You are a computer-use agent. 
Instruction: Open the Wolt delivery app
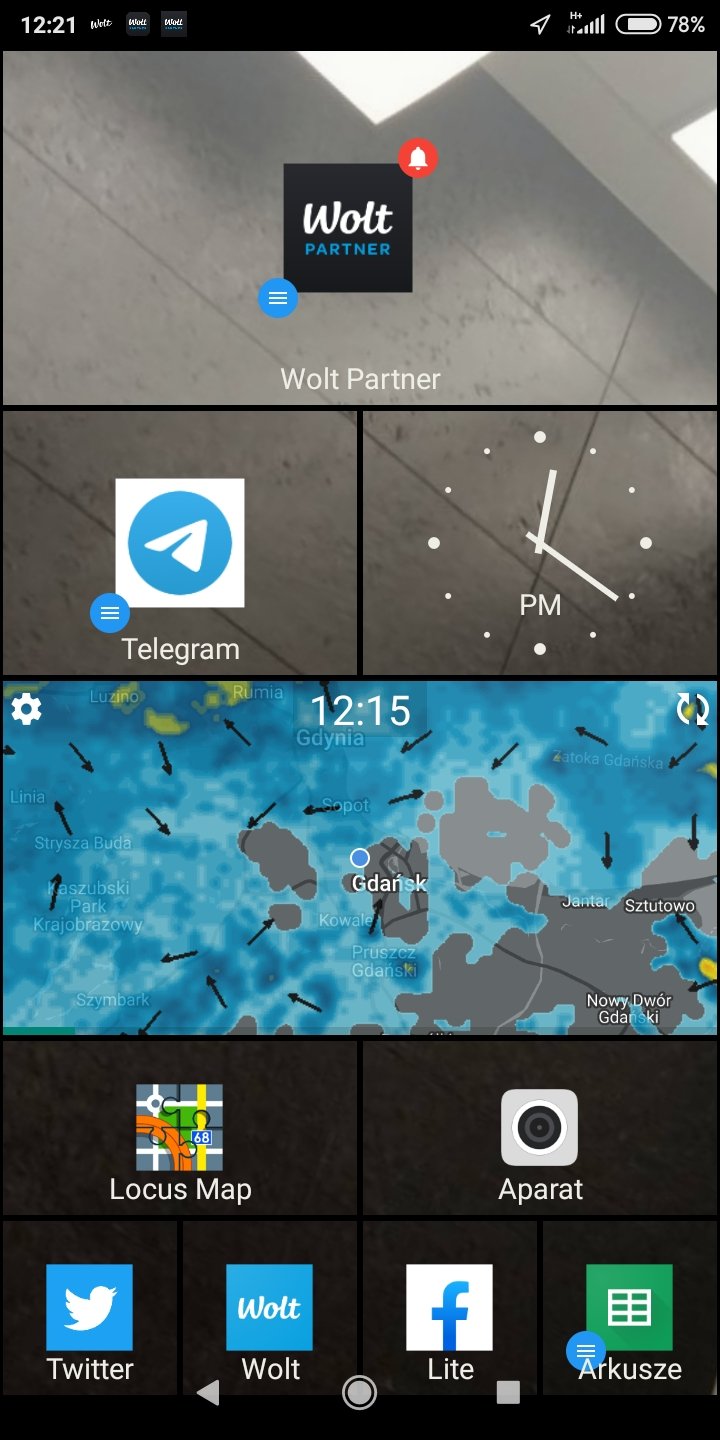(270, 1308)
